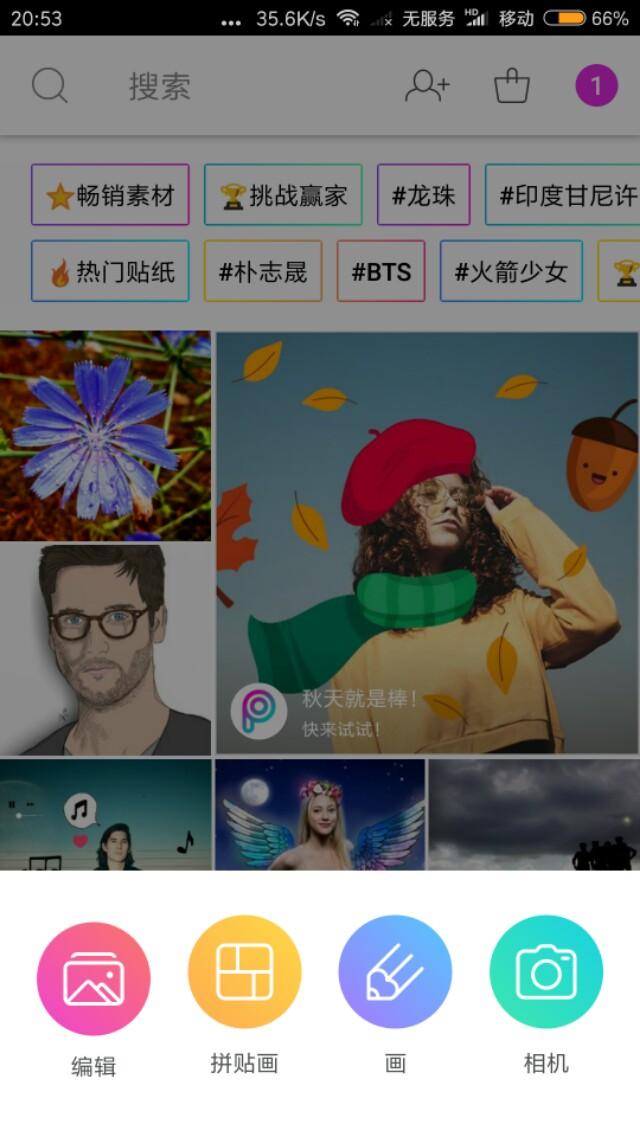Open the #BTS hashtag chip
This screenshot has width=640, height=1137.
[x=381, y=271]
